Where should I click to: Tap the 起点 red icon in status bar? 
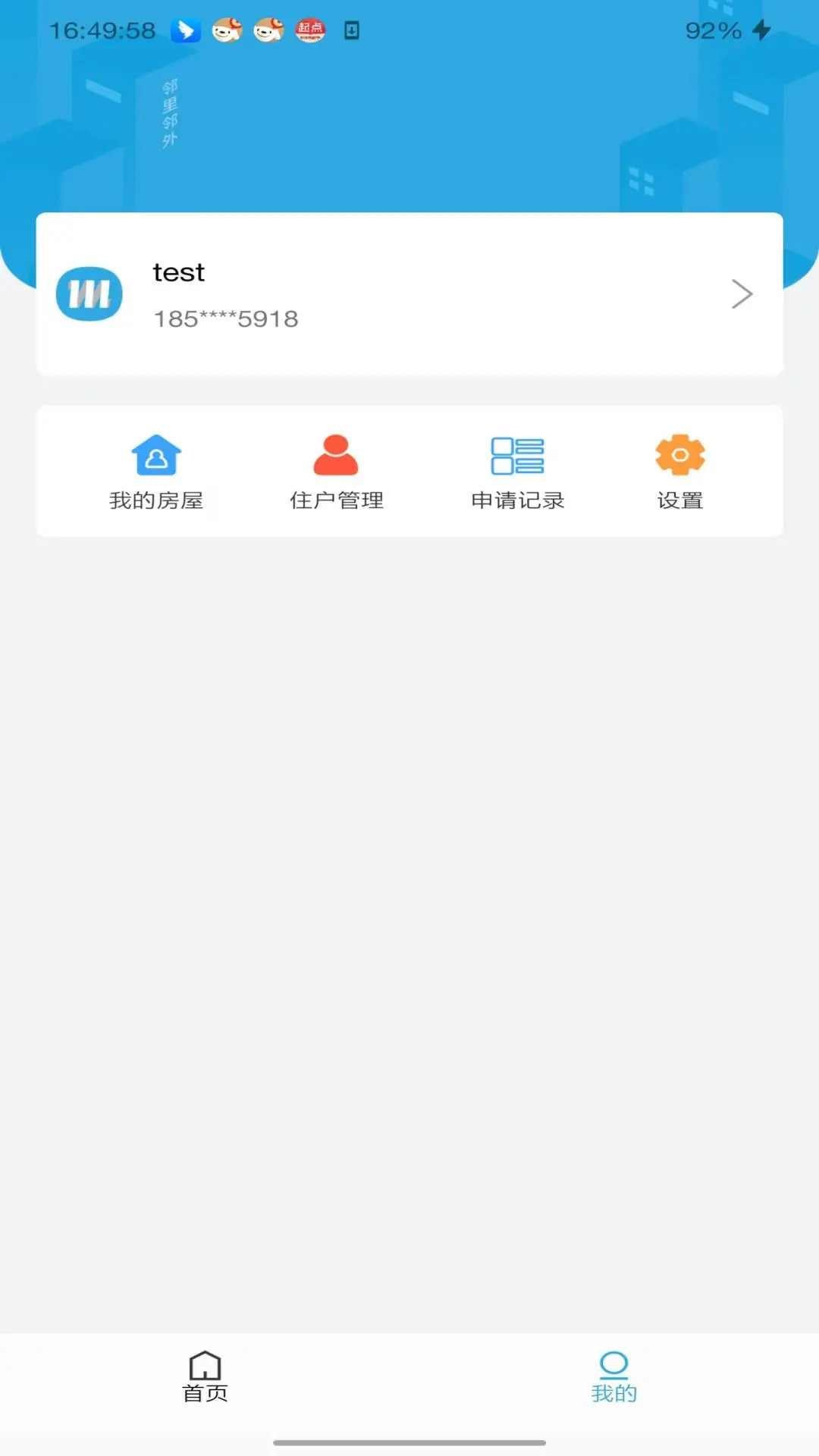click(x=309, y=31)
